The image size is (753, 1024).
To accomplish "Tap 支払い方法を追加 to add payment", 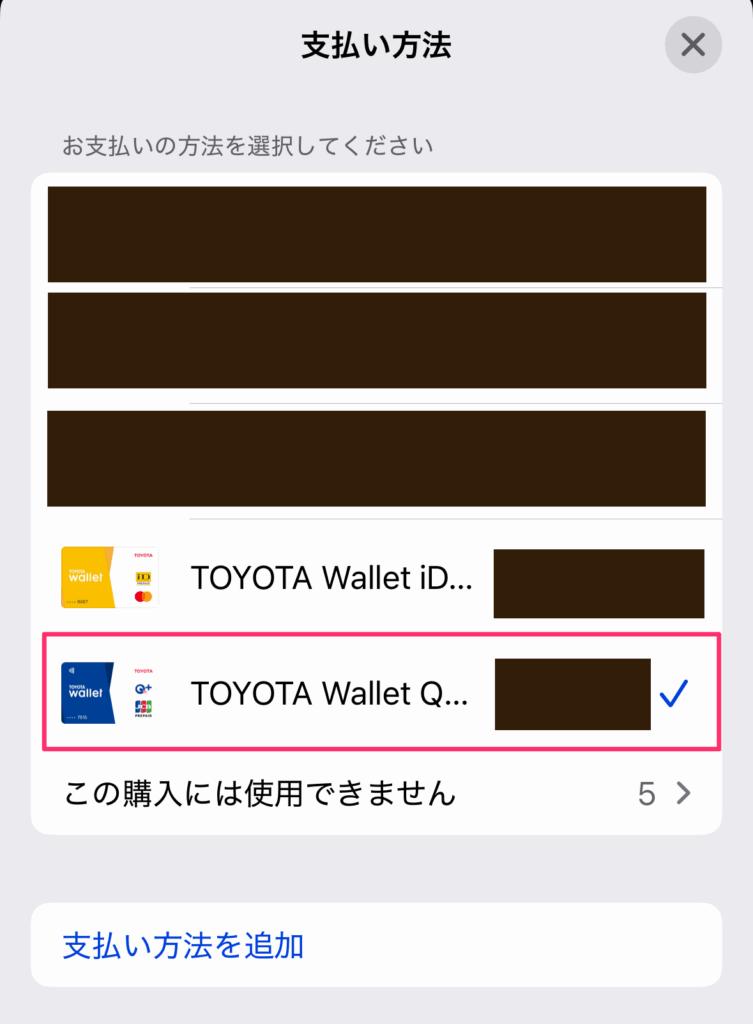I will [184, 945].
